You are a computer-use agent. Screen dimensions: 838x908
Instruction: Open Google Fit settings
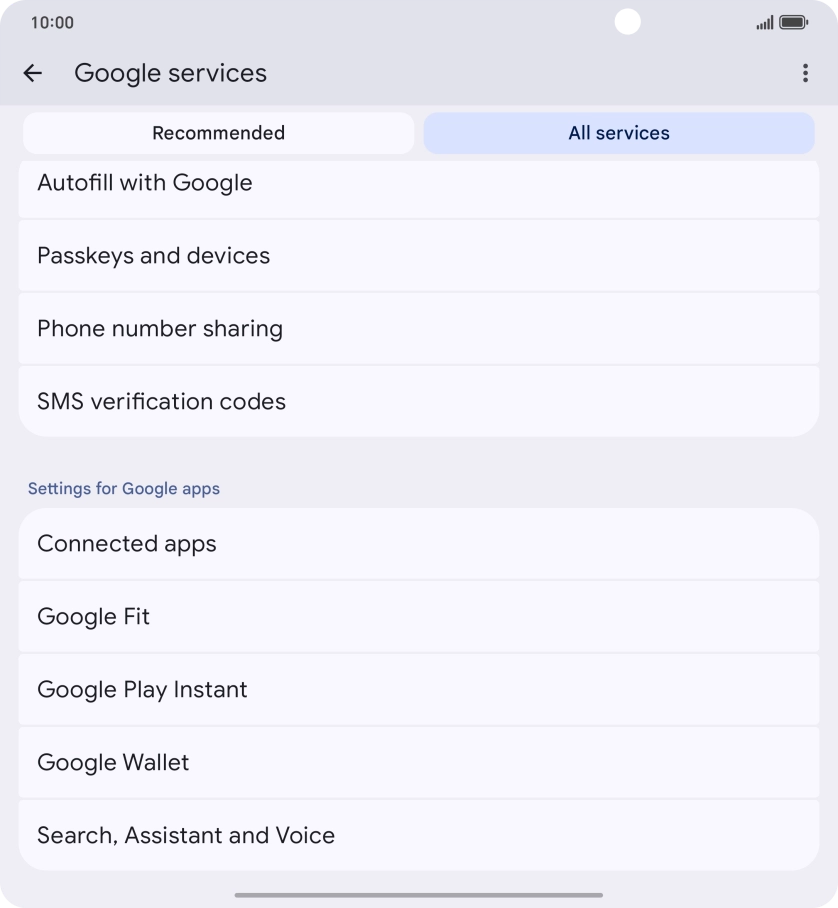(x=418, y=617)
